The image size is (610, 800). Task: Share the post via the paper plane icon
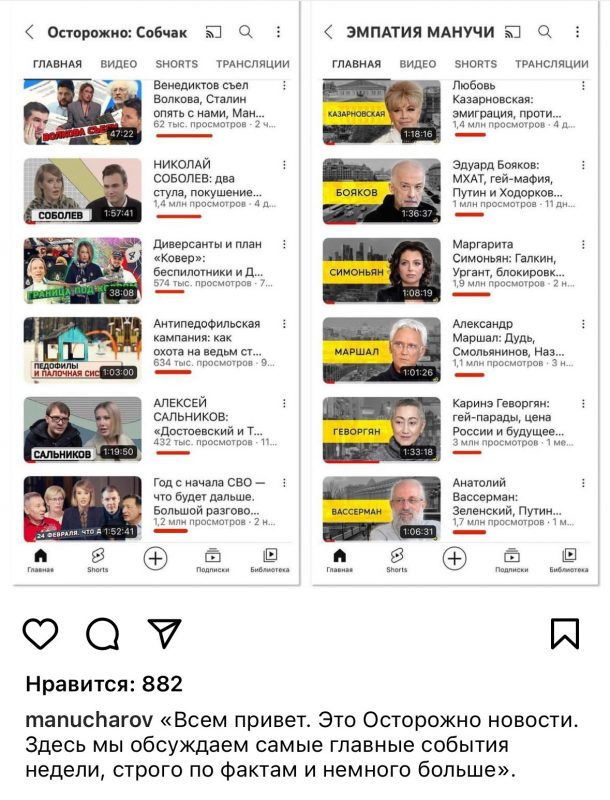click(x=164, y=633)
